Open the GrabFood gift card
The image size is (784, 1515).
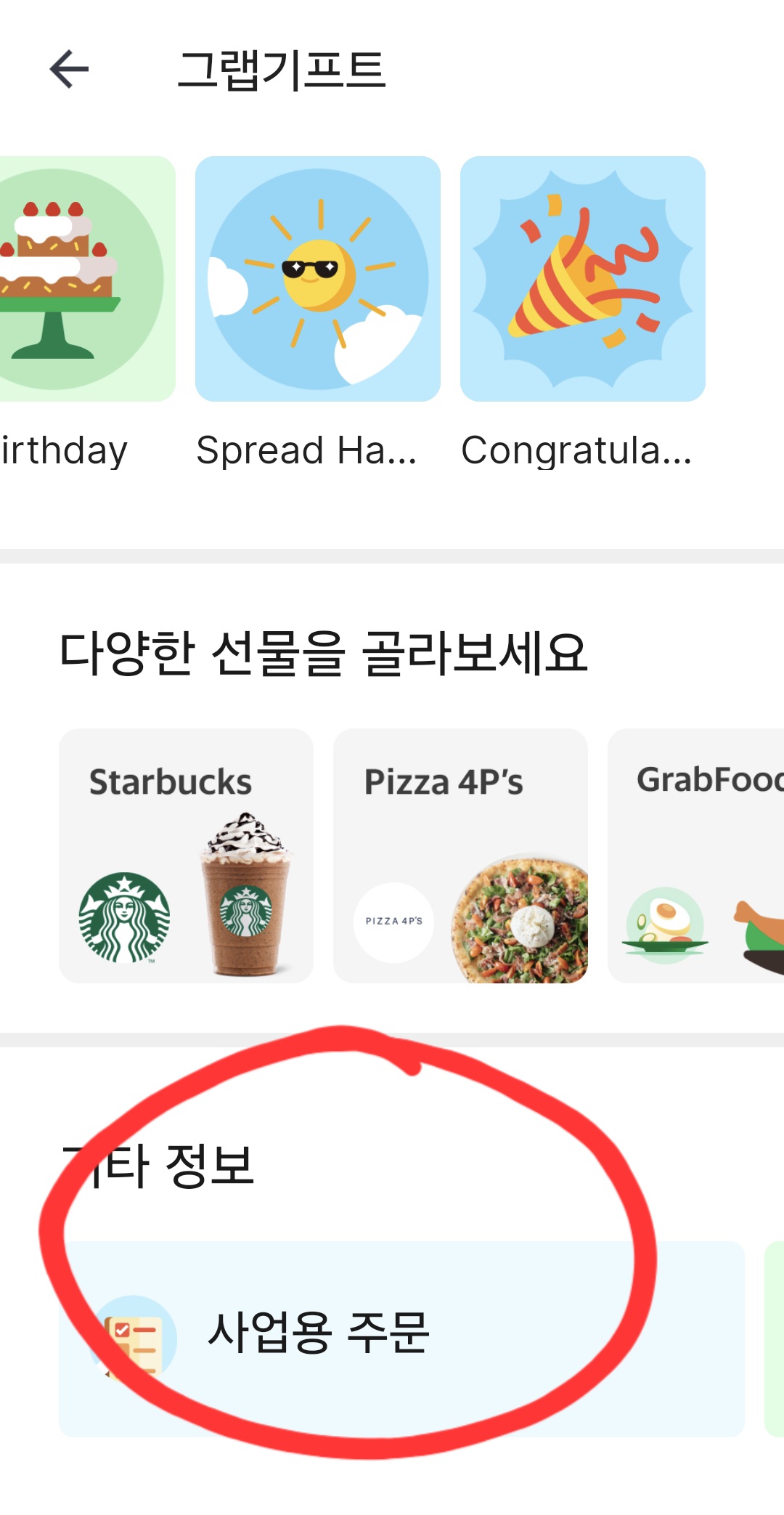[697, 856]
